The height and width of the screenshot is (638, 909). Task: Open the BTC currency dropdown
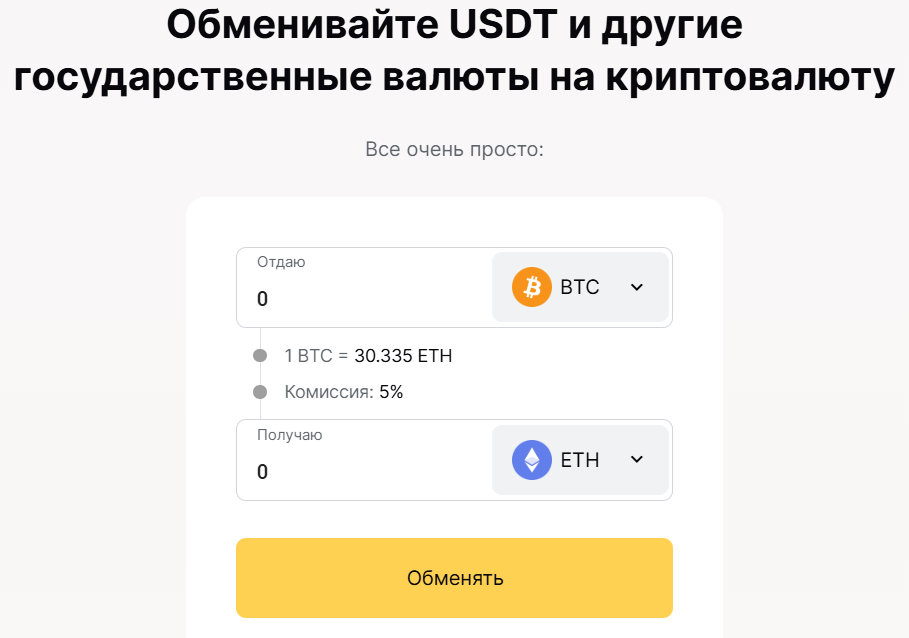click(x=579, y=287)
